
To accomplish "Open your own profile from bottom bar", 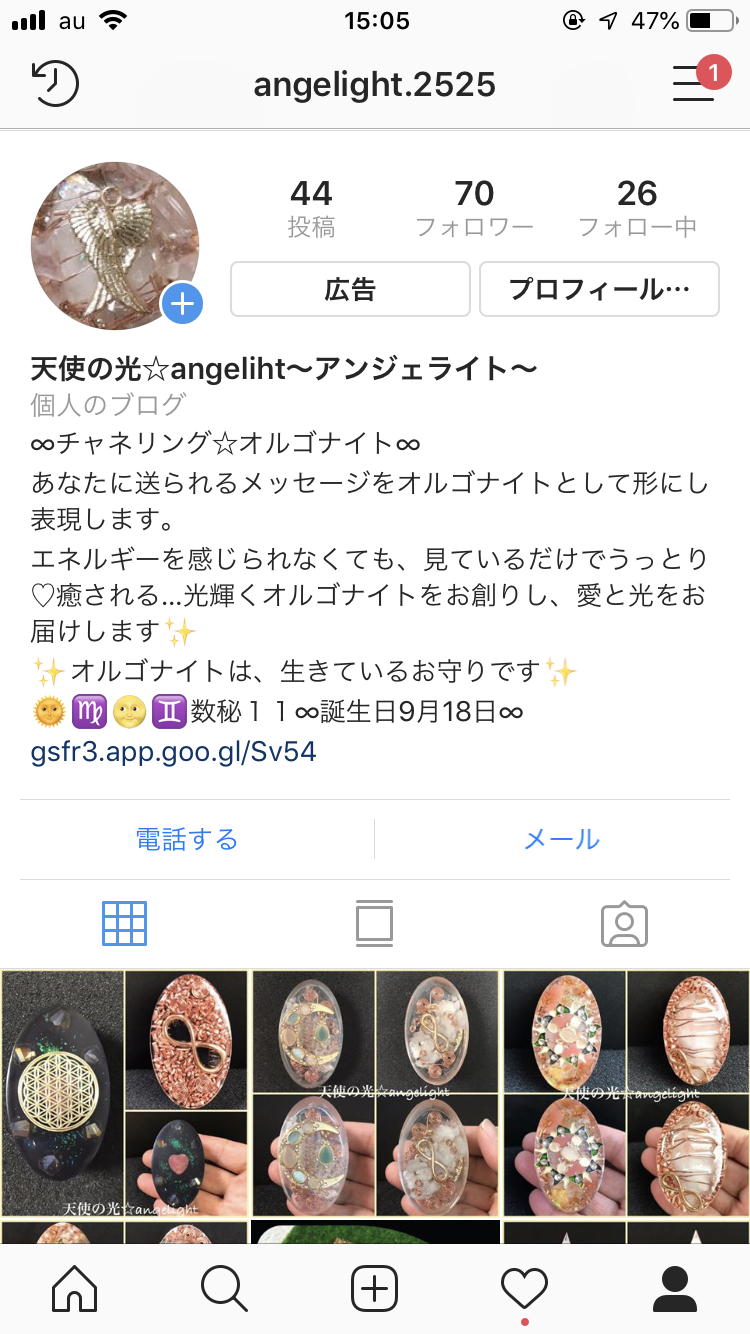I will [675, 1289].
